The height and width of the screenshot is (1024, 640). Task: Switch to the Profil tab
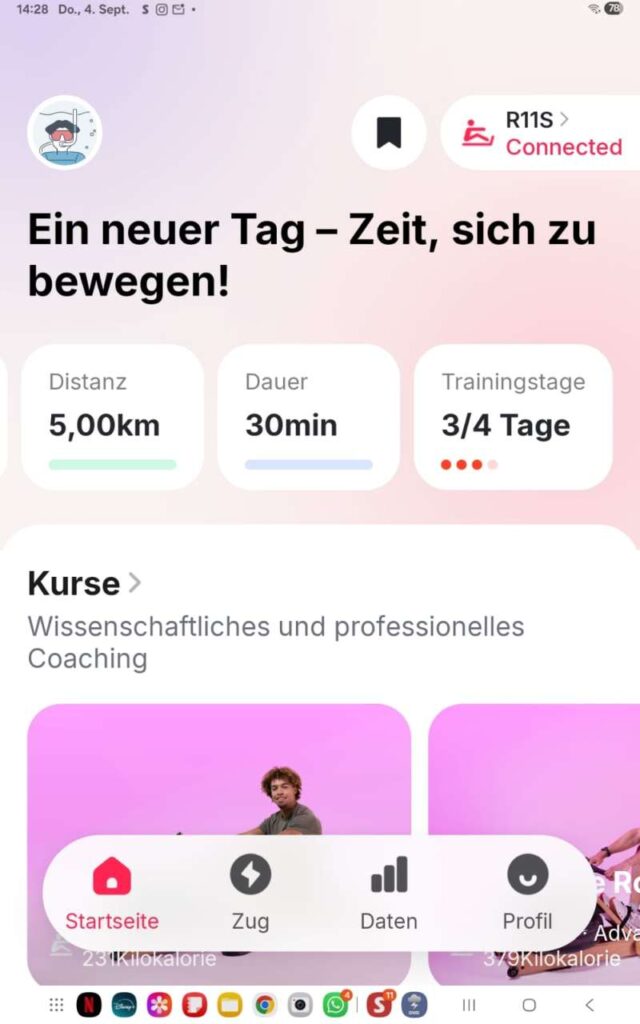tap(527, 893)
